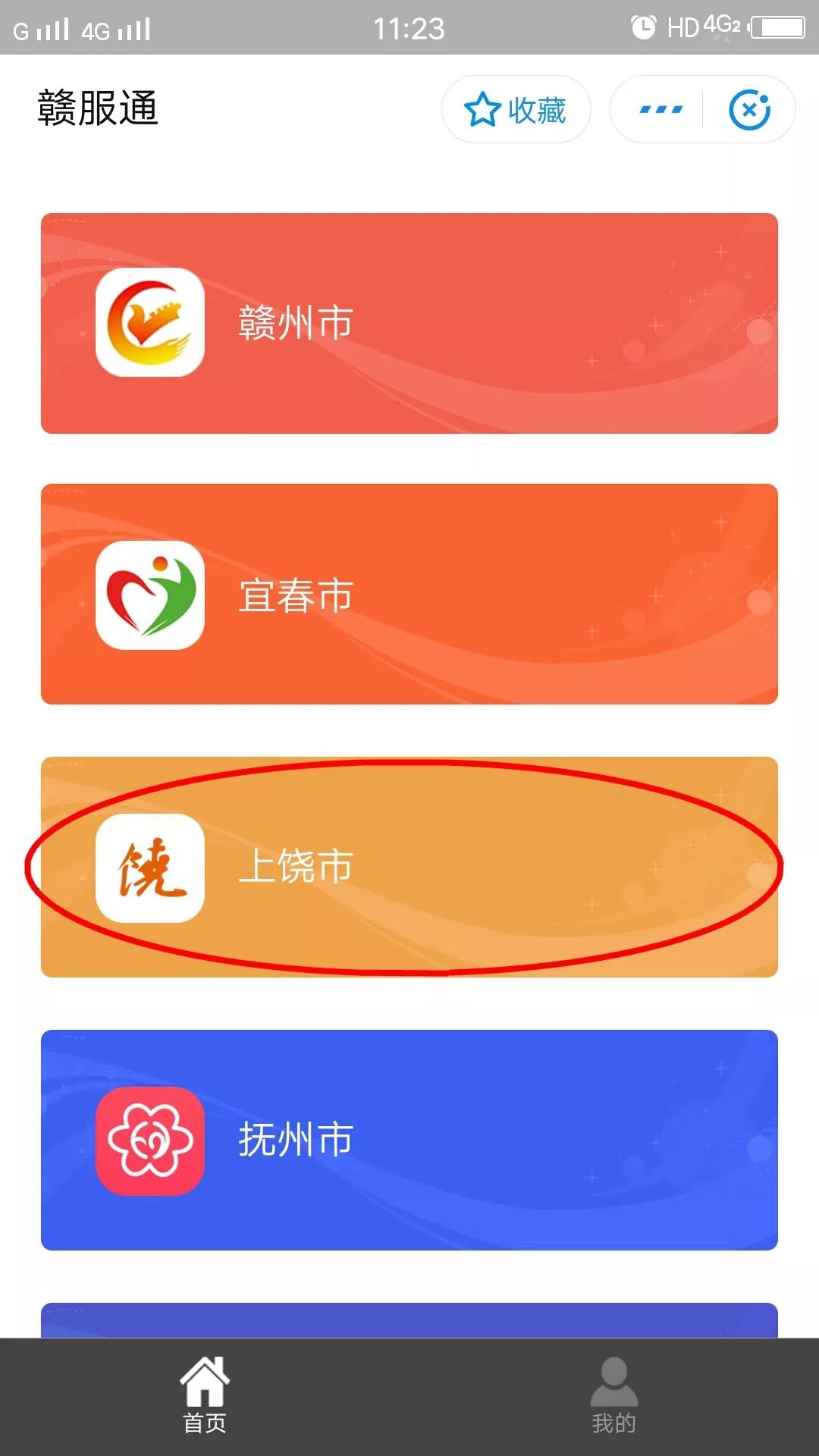The image size is (819, 1456).
Task: Choose the 上饶市 card
Action: 409,867
